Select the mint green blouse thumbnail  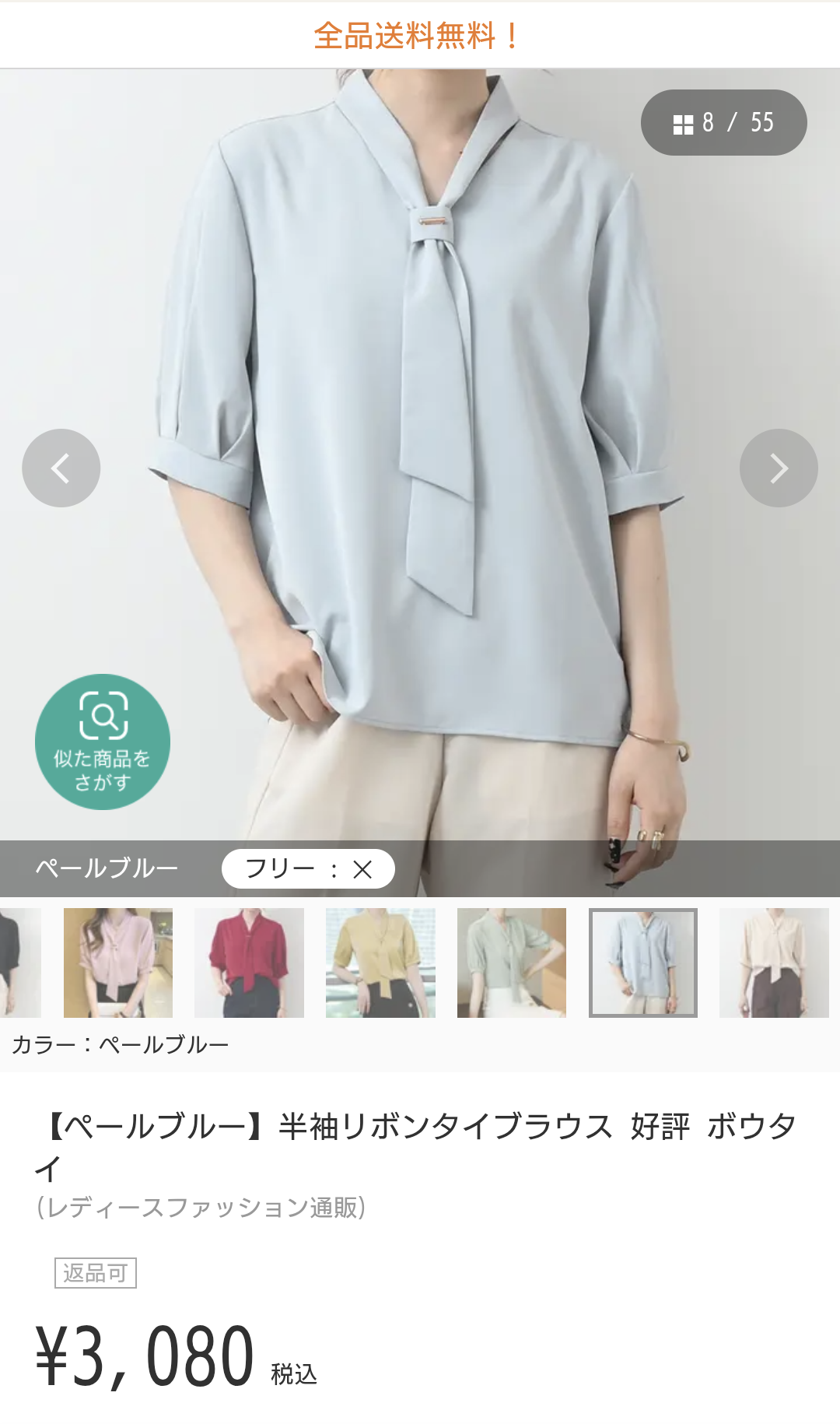512,963
